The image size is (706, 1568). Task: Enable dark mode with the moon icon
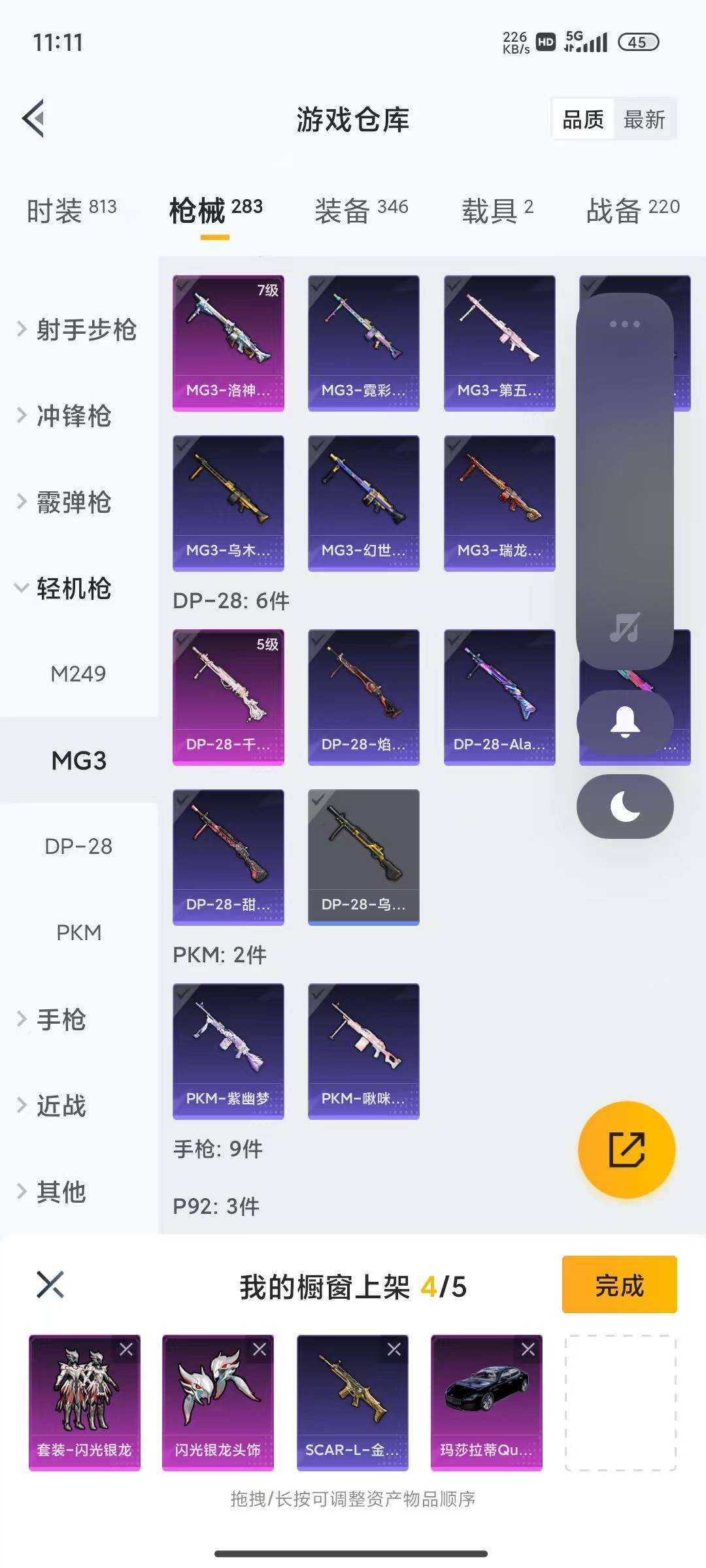click(625, 807)
